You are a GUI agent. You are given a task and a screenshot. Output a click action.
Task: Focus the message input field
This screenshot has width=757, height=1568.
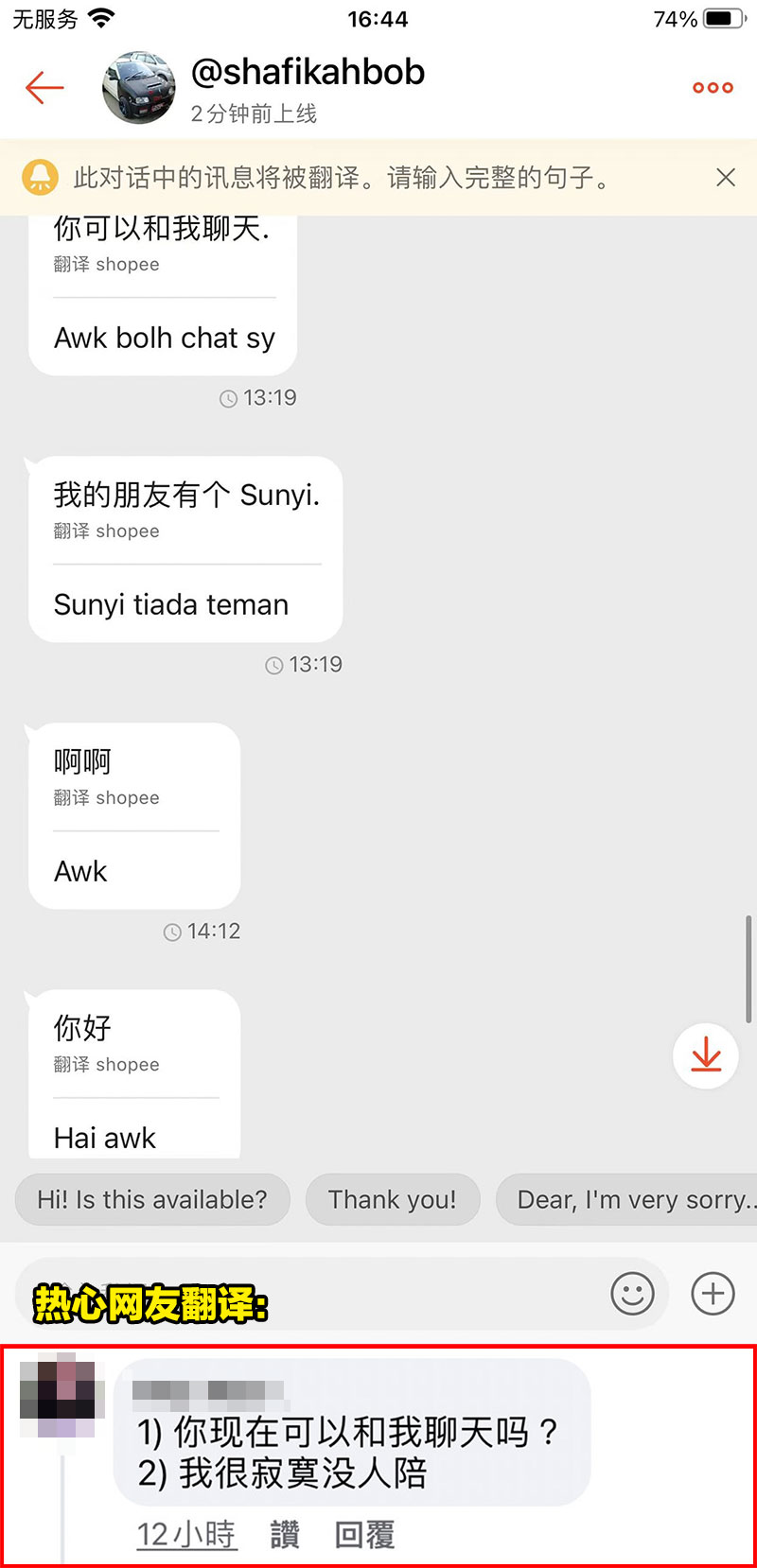tap(426, 1293)
